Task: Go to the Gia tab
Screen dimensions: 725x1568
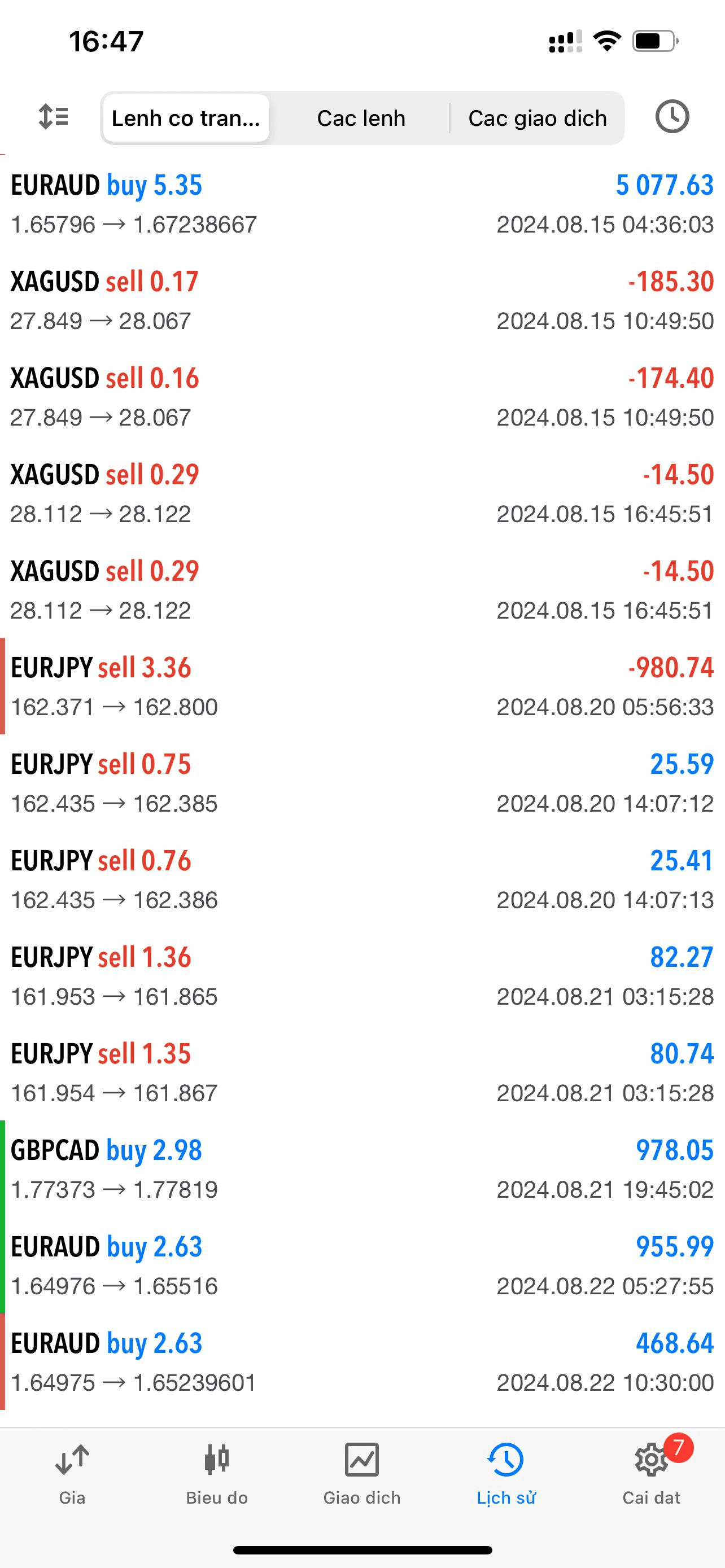Action: tap(72, 1473)
